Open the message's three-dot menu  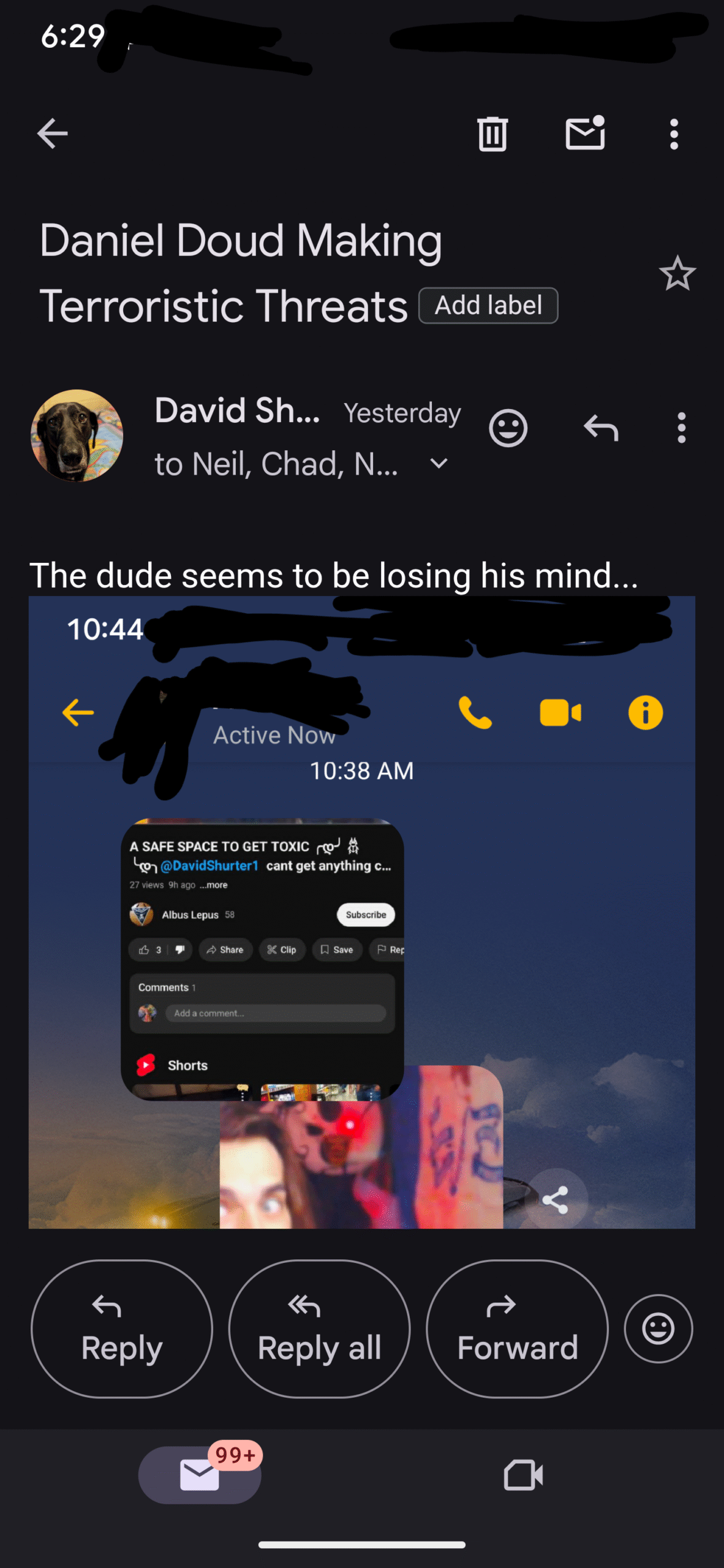(681, 428)
